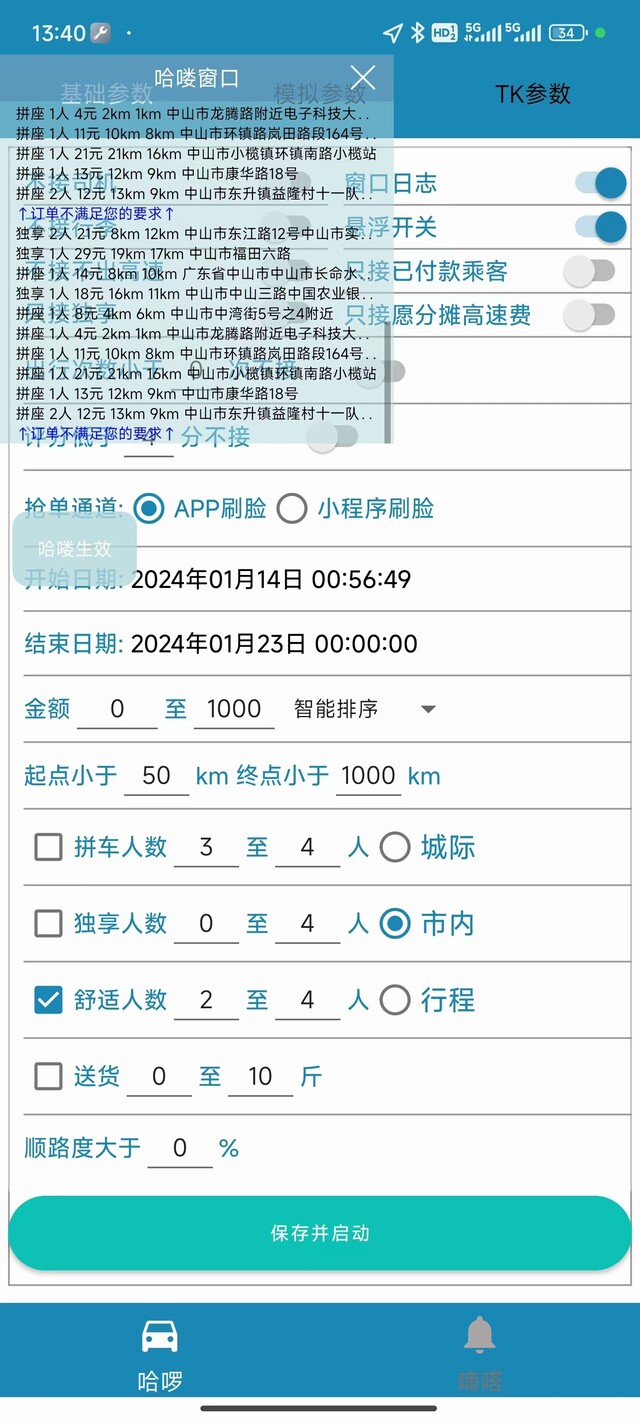Screen dimensions: 640x1422
Task: Edit the maximum amount field showing 1000
Action: pos(234,709)
